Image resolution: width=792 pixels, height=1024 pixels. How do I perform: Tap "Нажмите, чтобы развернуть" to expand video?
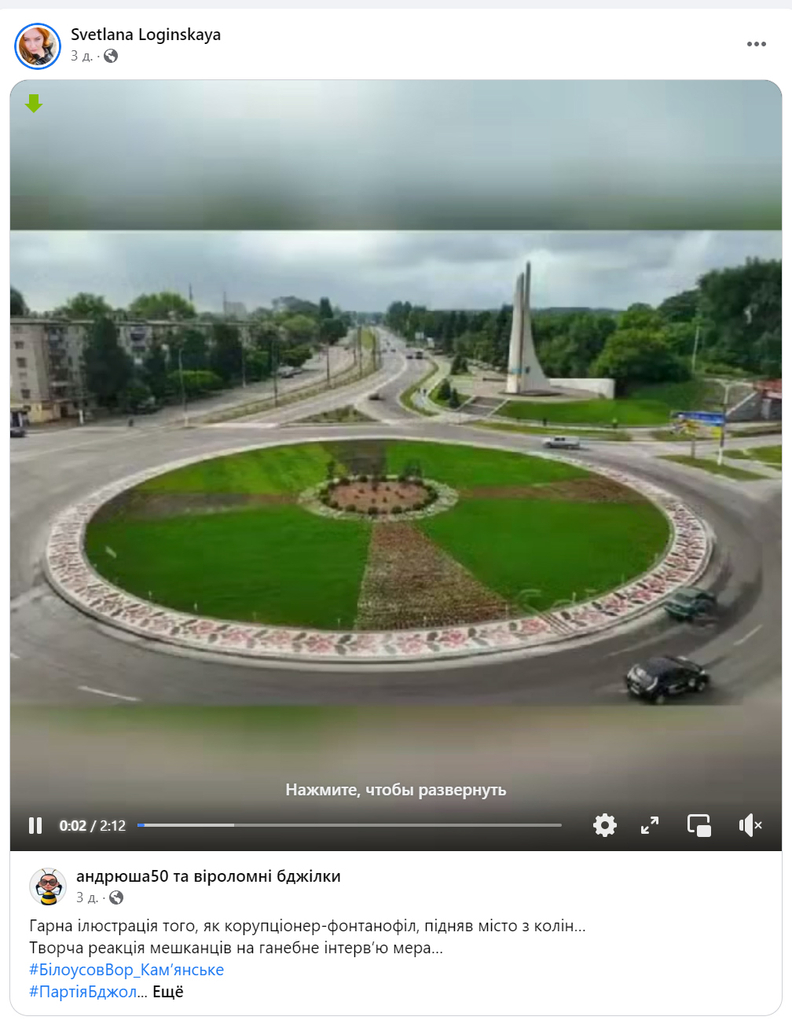click(x=396, y=790)
